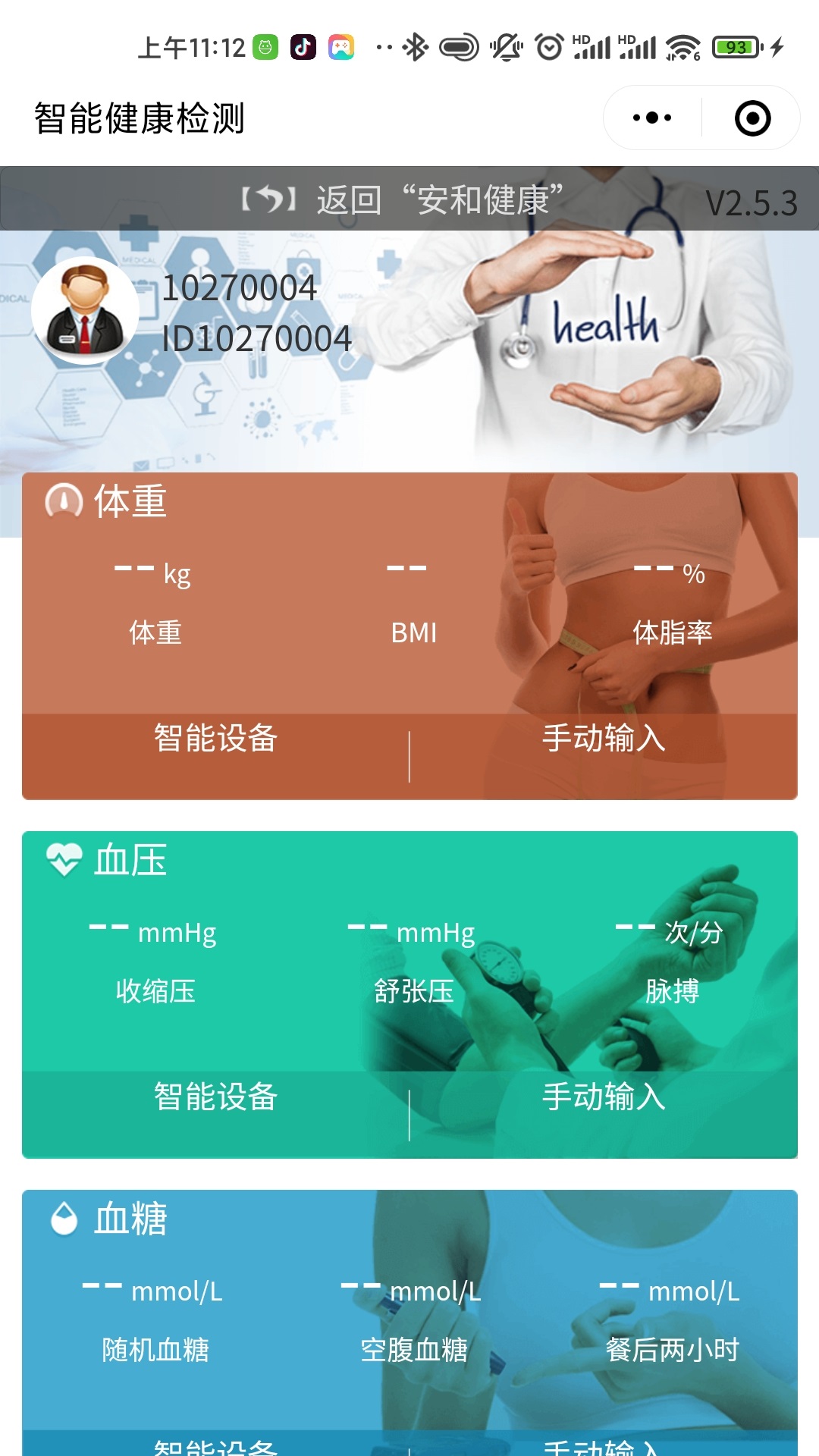Select 智能设备 in the 血压 card
This screenshot has height=1456, width=819.
(x=216, y=1097)
